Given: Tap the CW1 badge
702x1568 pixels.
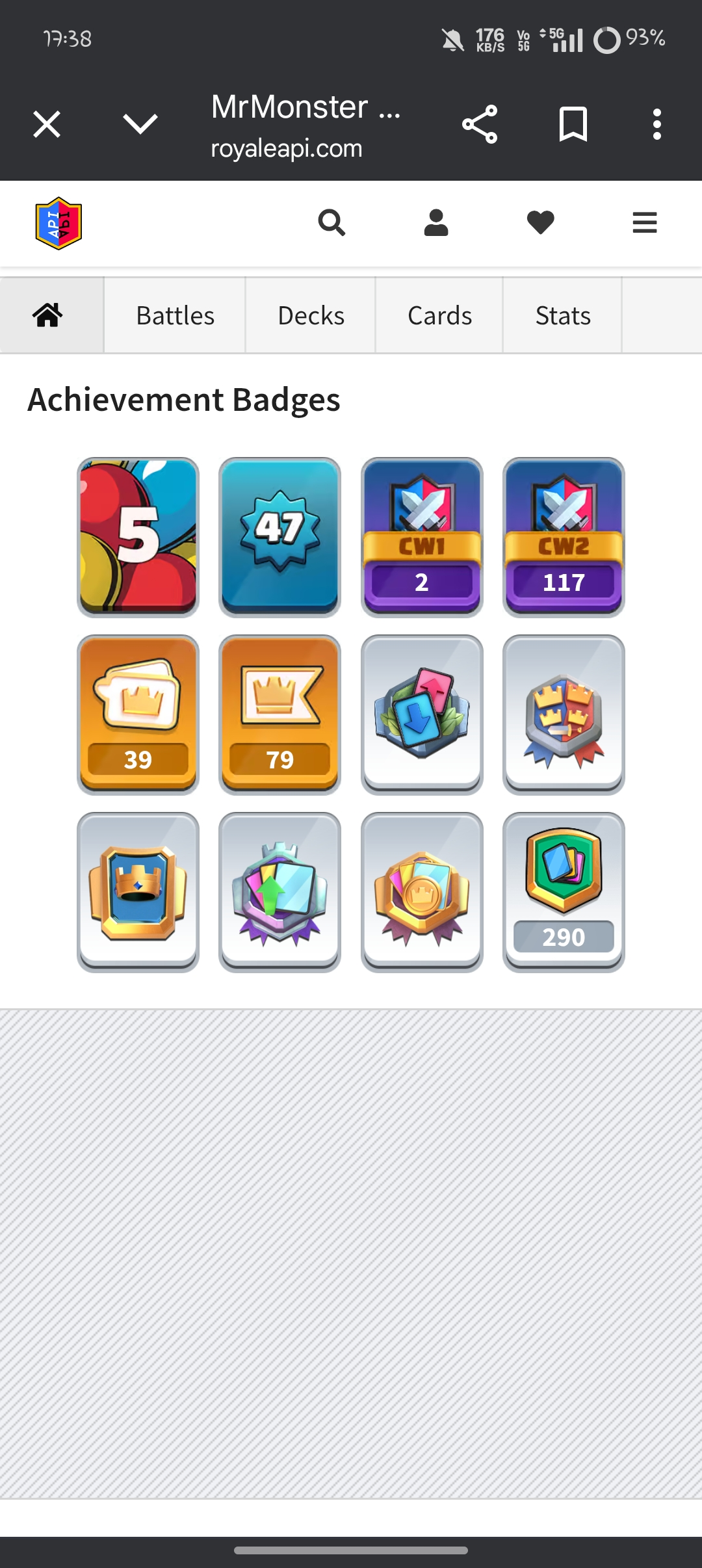Looking at the screenshot, I should click(422, 537).
